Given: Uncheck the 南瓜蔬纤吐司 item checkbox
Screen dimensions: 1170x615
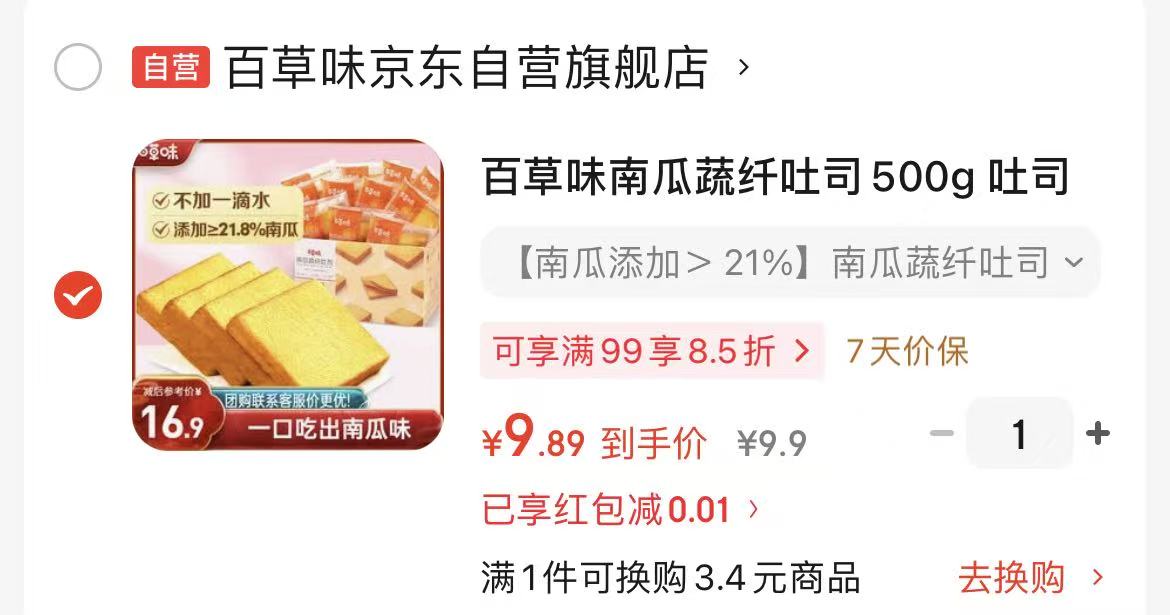Looking at the screenshot, I should point(78,295).
